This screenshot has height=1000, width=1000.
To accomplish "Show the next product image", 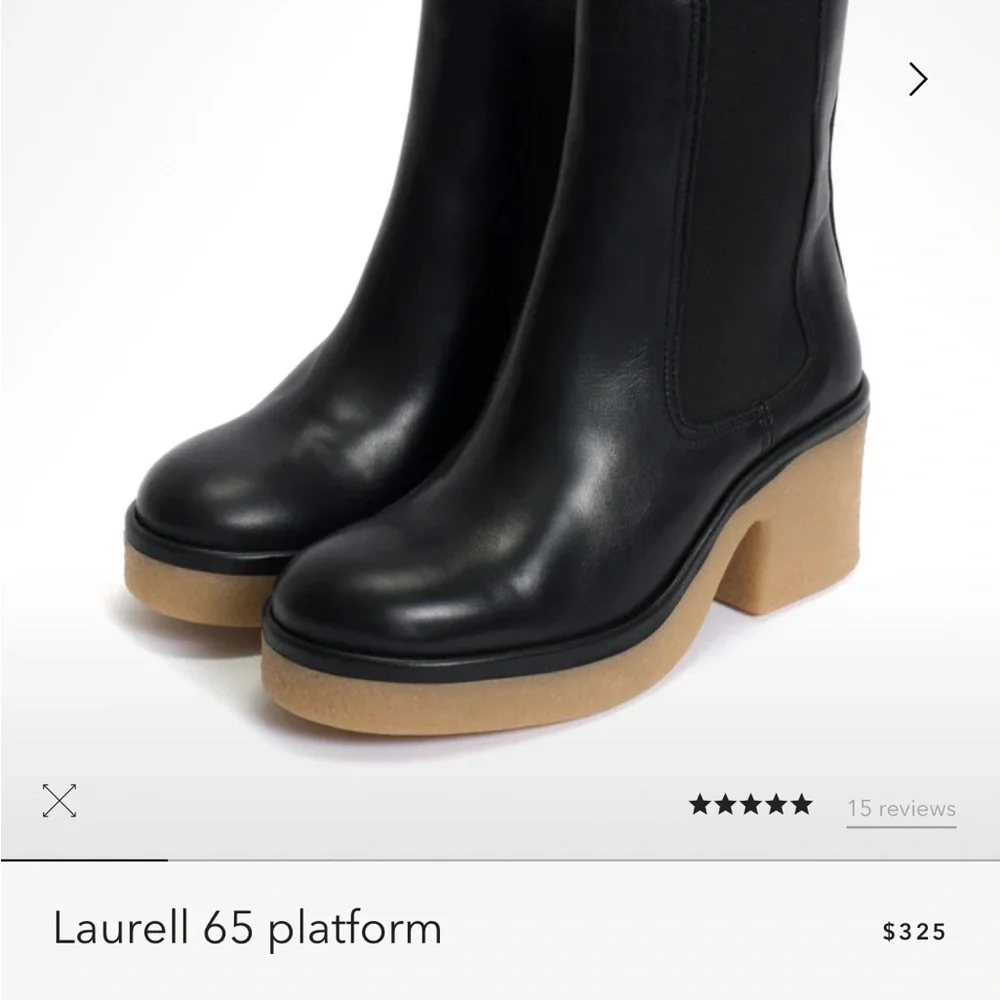I will [917, 79].
